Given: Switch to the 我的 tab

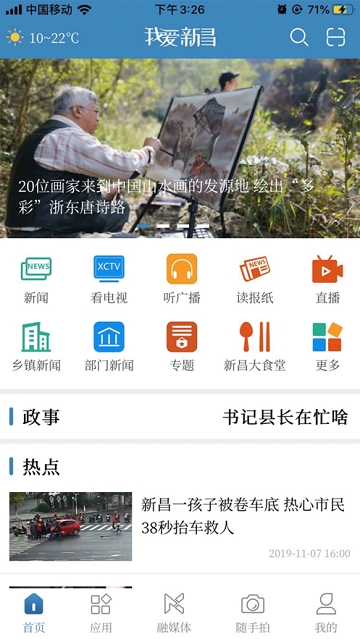Looking at the screenshot, I should (326, 613).
